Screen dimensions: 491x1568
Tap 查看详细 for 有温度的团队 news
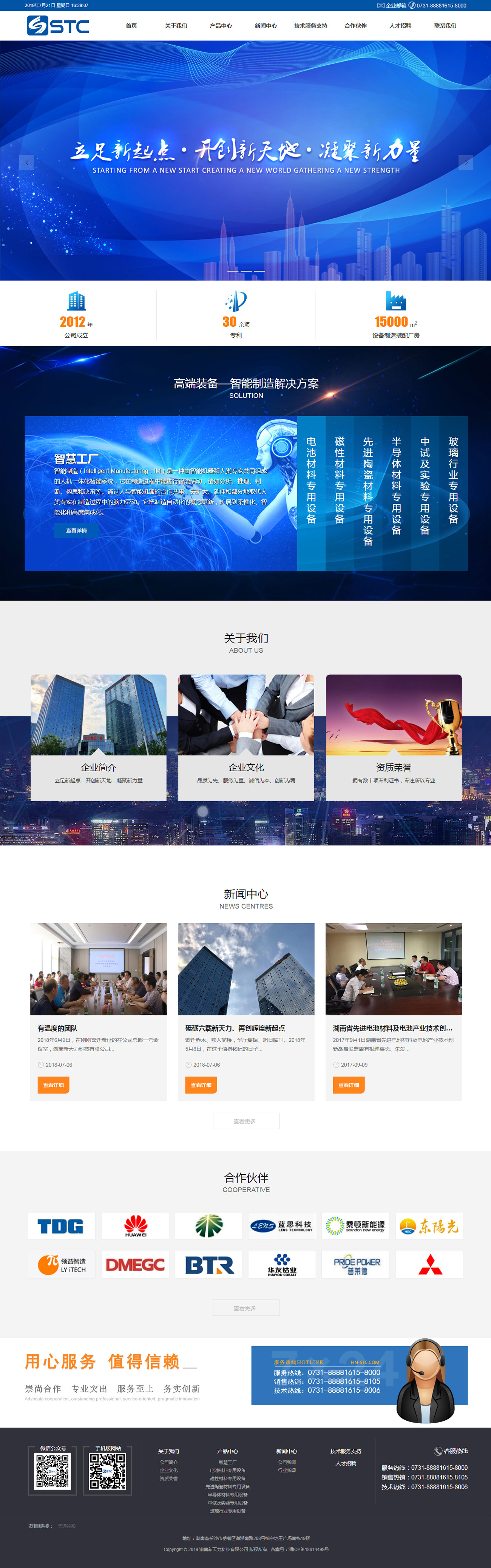(54, 1085)
